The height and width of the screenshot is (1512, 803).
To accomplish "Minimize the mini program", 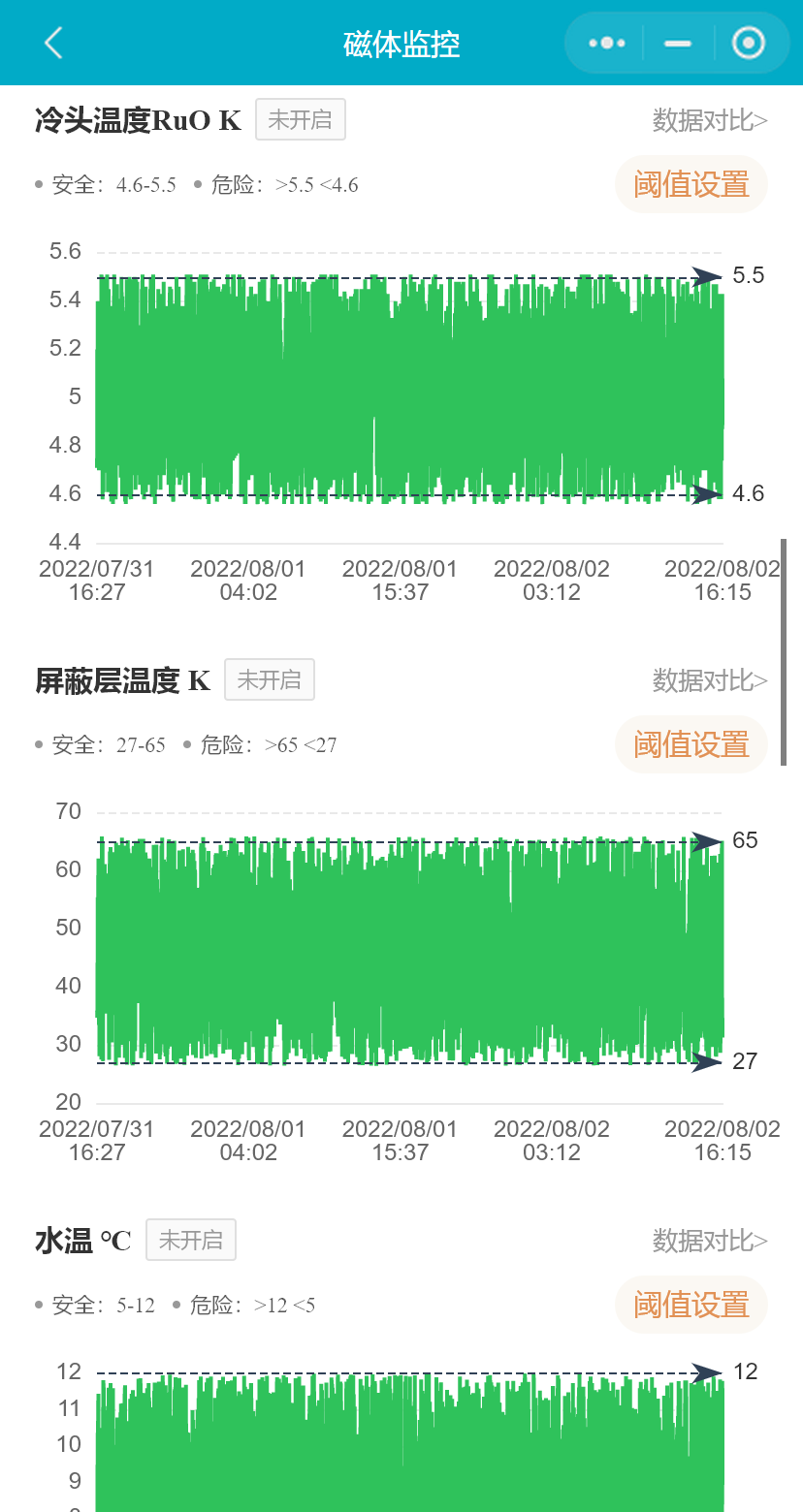I will coord(678,43).
